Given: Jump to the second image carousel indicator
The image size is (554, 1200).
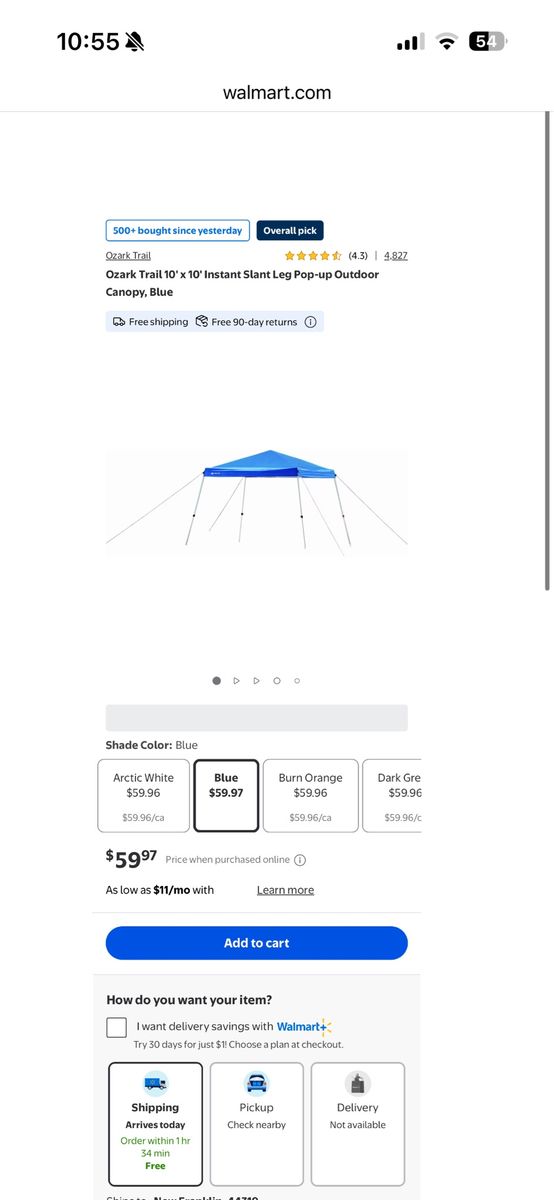Looking at the screenshot, I should pos(237,681).
